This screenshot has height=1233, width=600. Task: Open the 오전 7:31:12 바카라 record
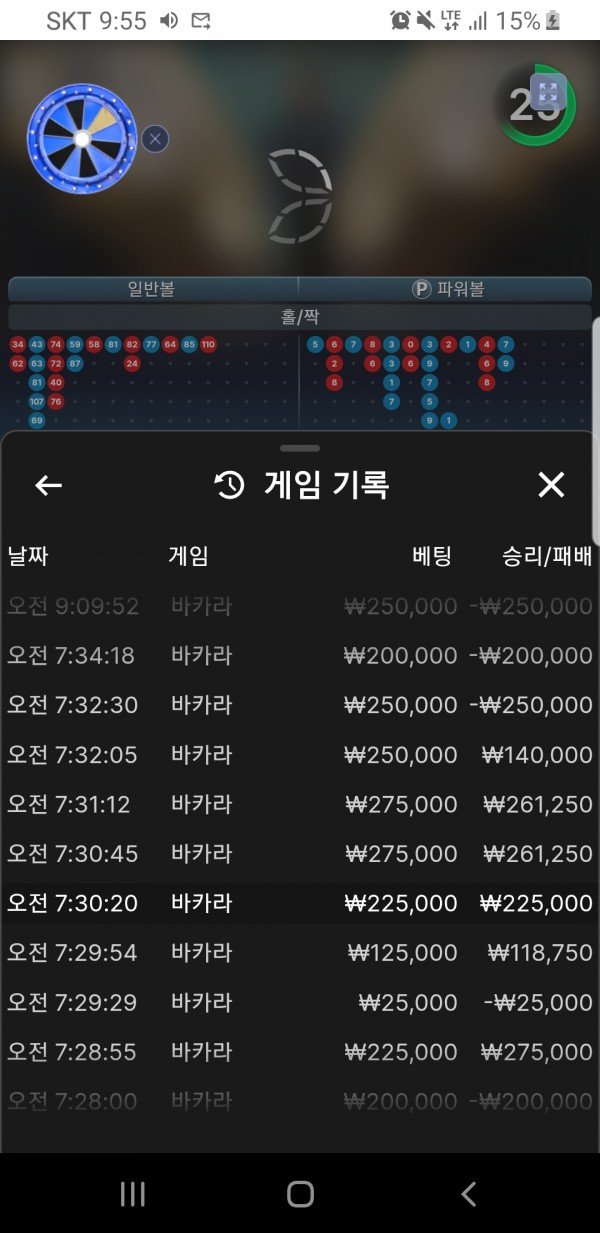[300, 804]
